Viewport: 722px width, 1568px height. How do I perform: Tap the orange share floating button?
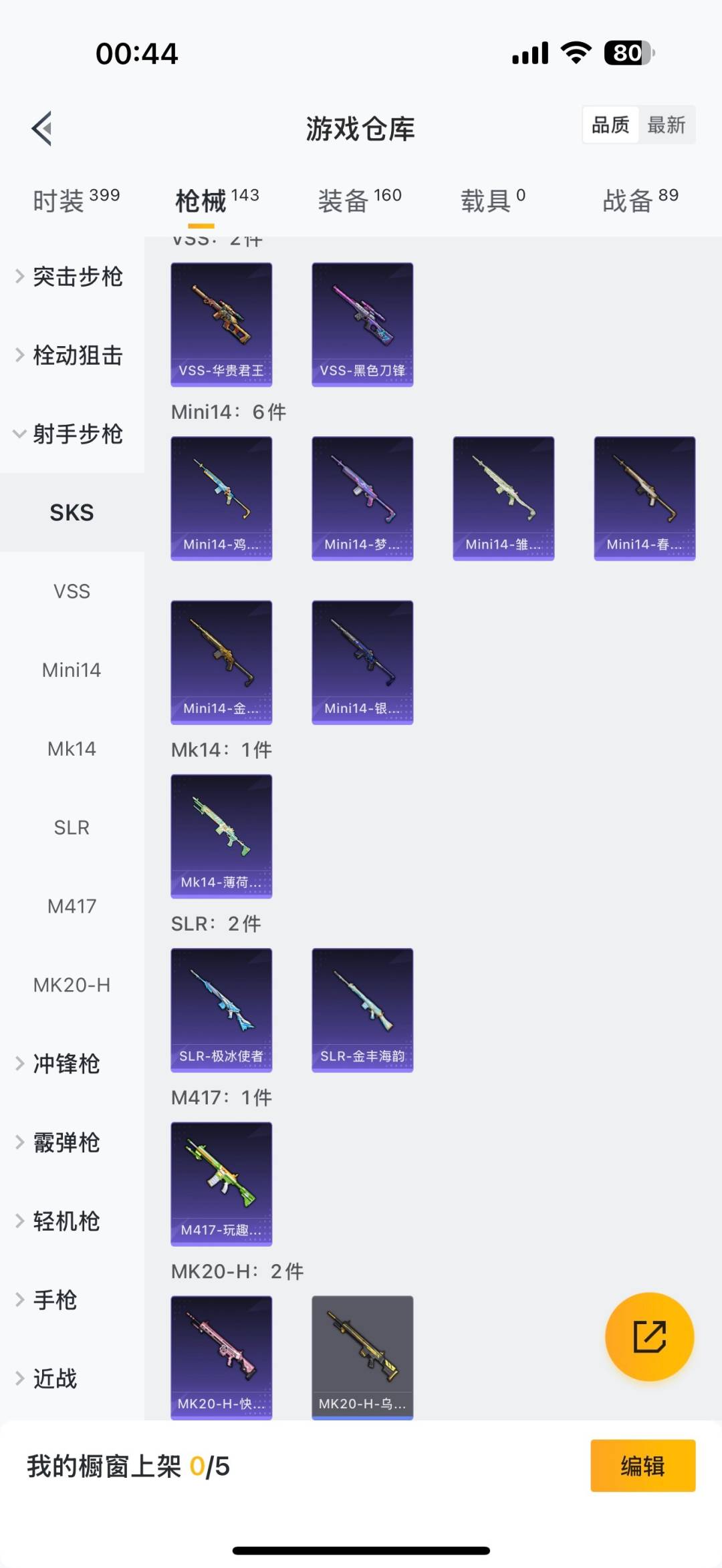[649, 1337]
